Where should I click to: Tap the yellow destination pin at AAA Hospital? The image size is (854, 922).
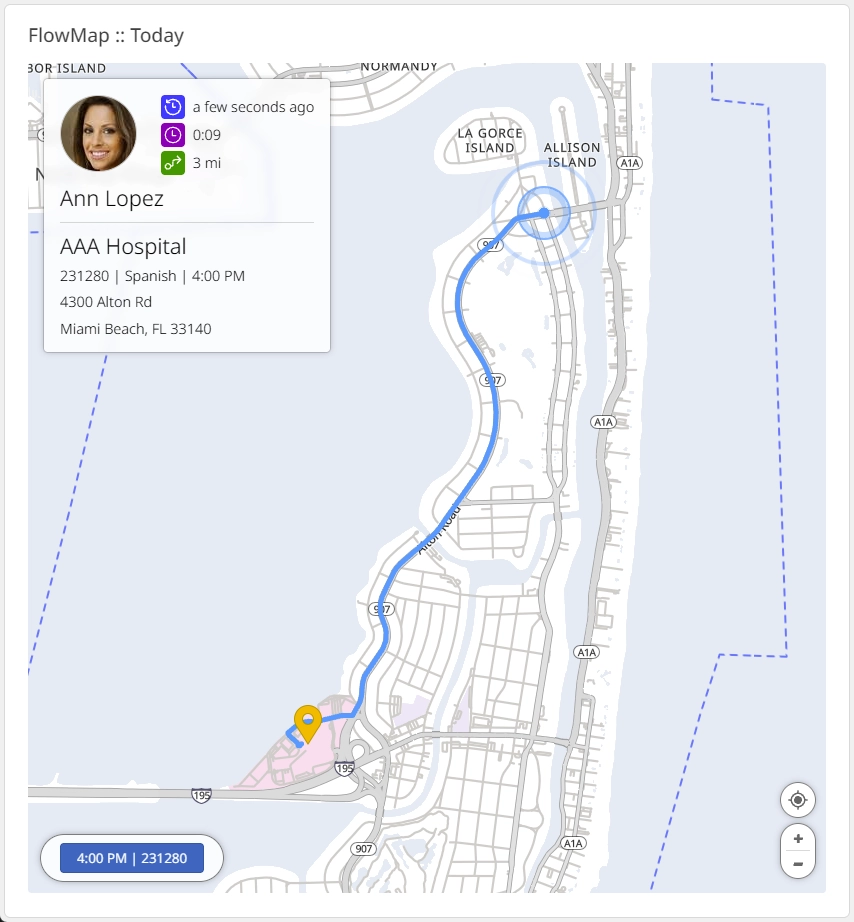tap(308, 722)
